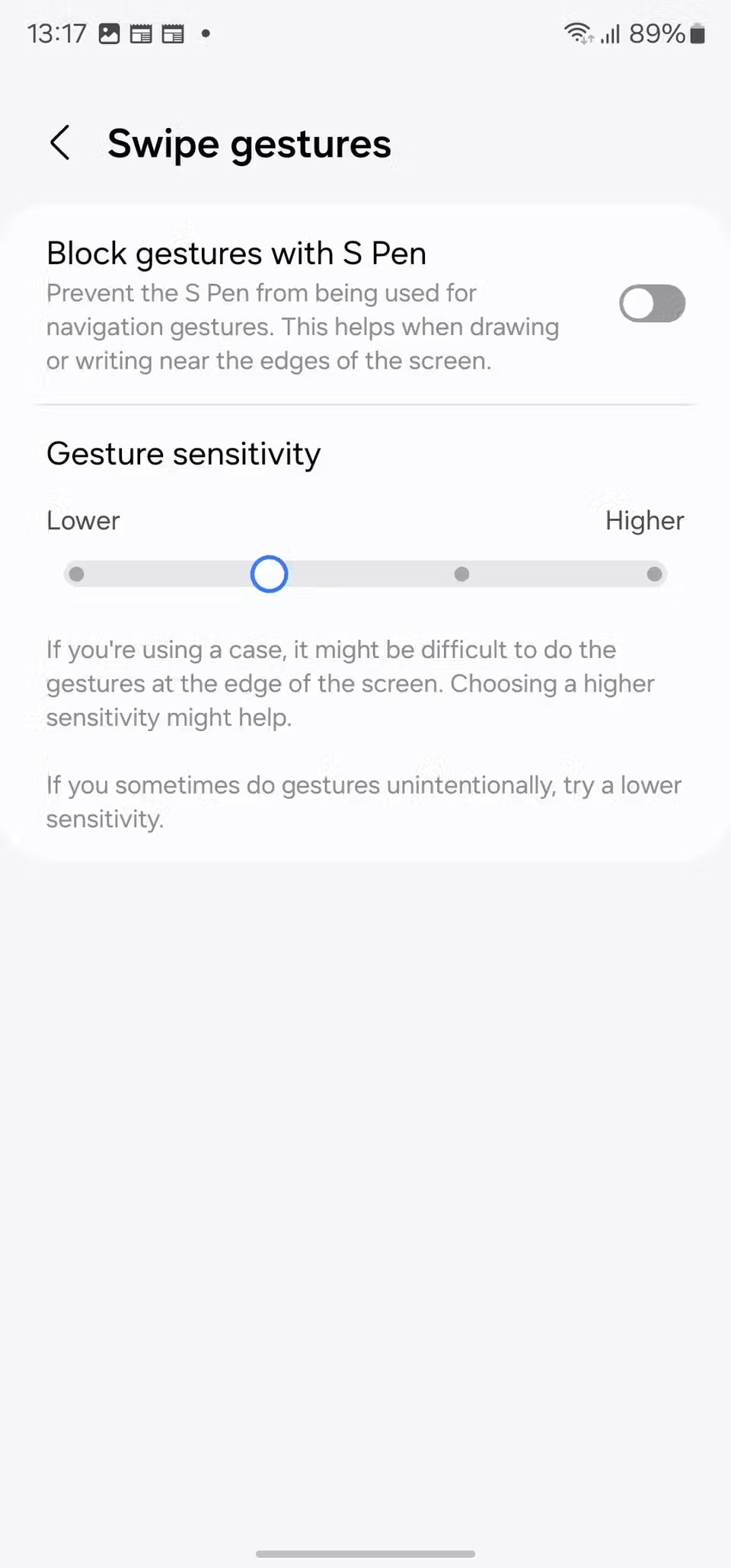Set gesture sensitivity to lowest stop
Image resolution: width=731 pixels, height=1568 pixels.
coord(76,574)
